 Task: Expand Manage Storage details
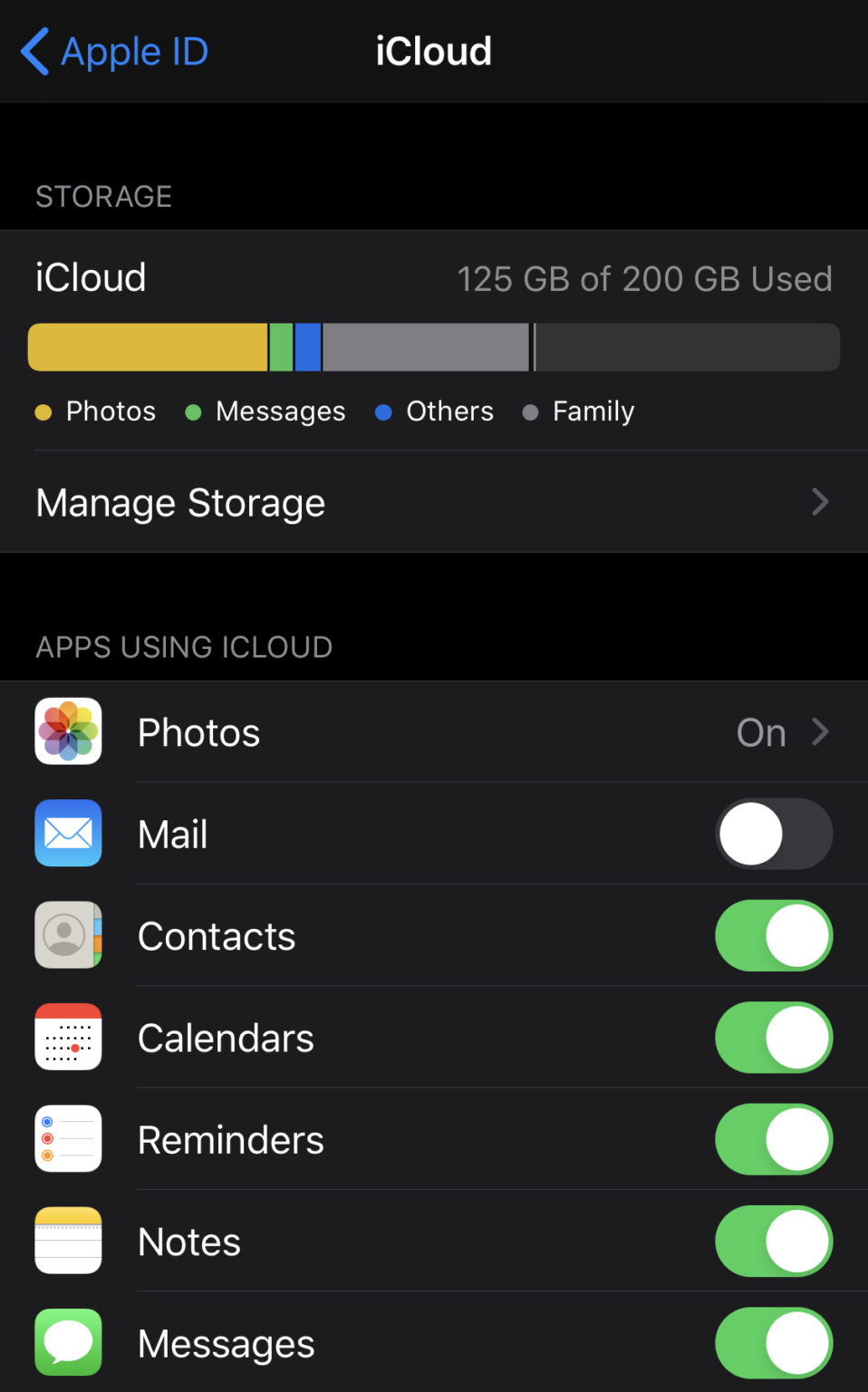tap(818, 502)
